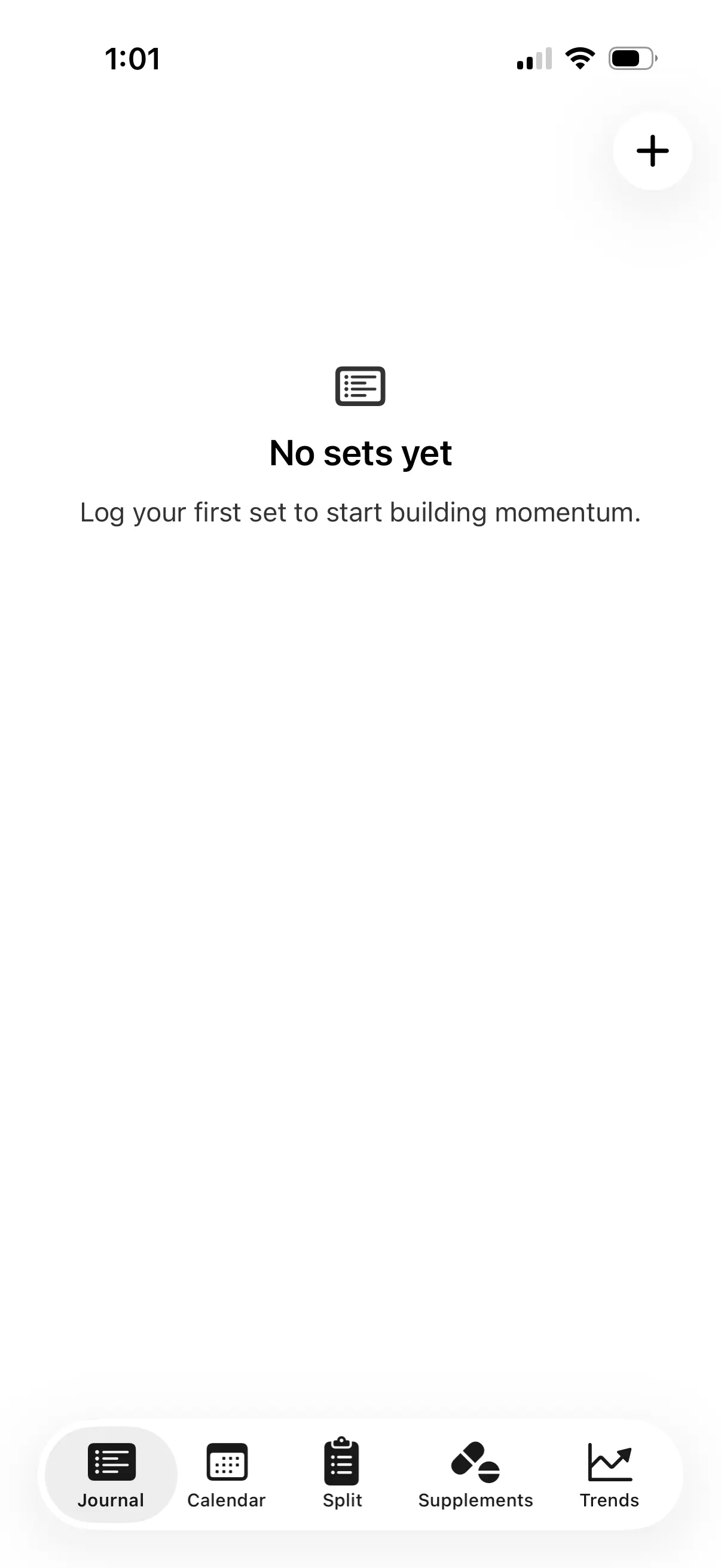
Task: Switch to the Calendar tab
Action: 227,1473
